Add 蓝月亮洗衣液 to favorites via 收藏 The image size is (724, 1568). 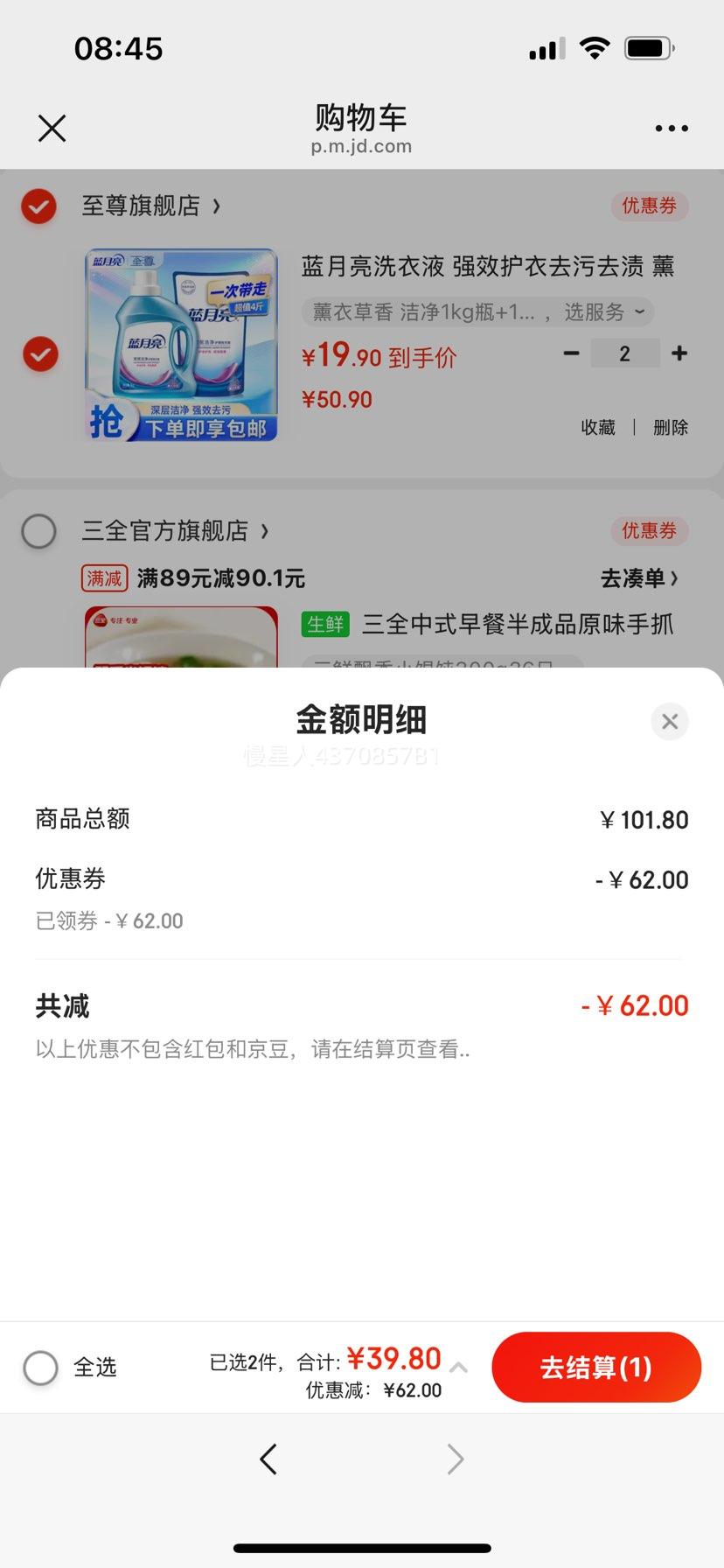coord(598,427)
